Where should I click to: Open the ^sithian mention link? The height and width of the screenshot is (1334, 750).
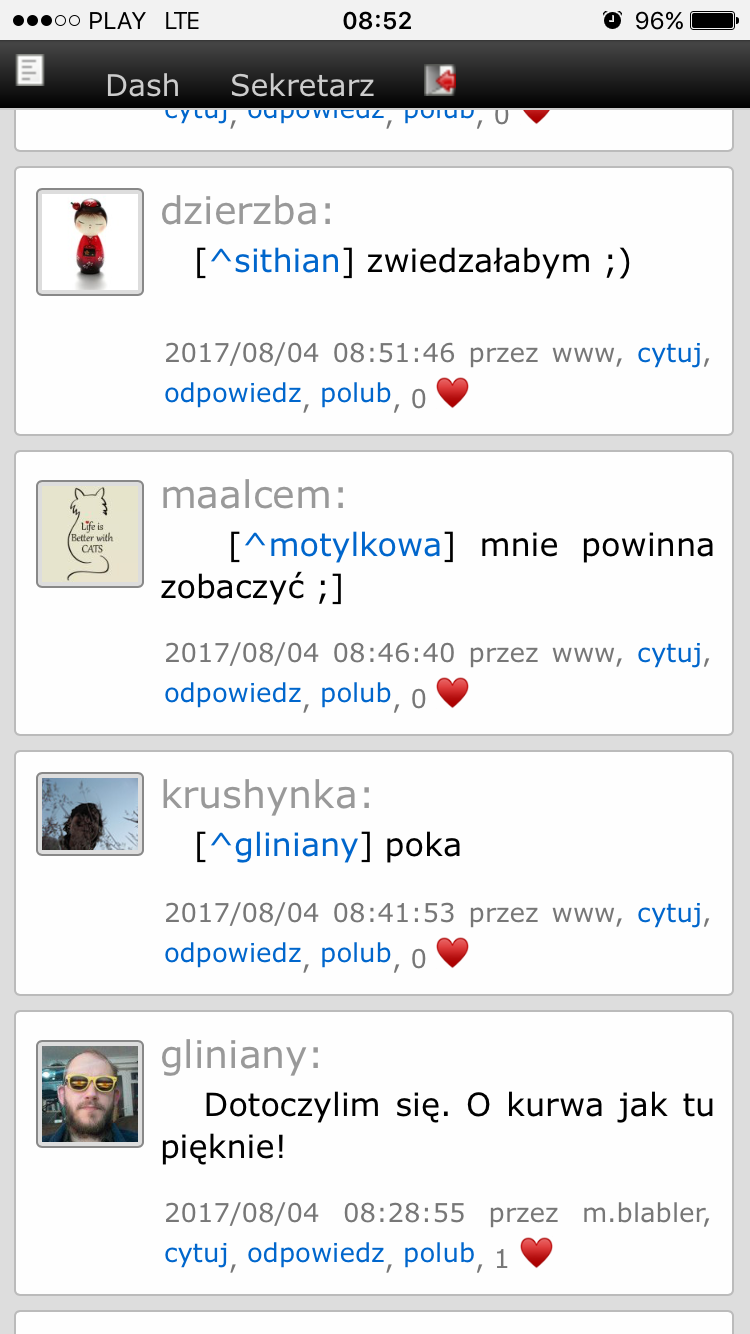pos(274,262)
